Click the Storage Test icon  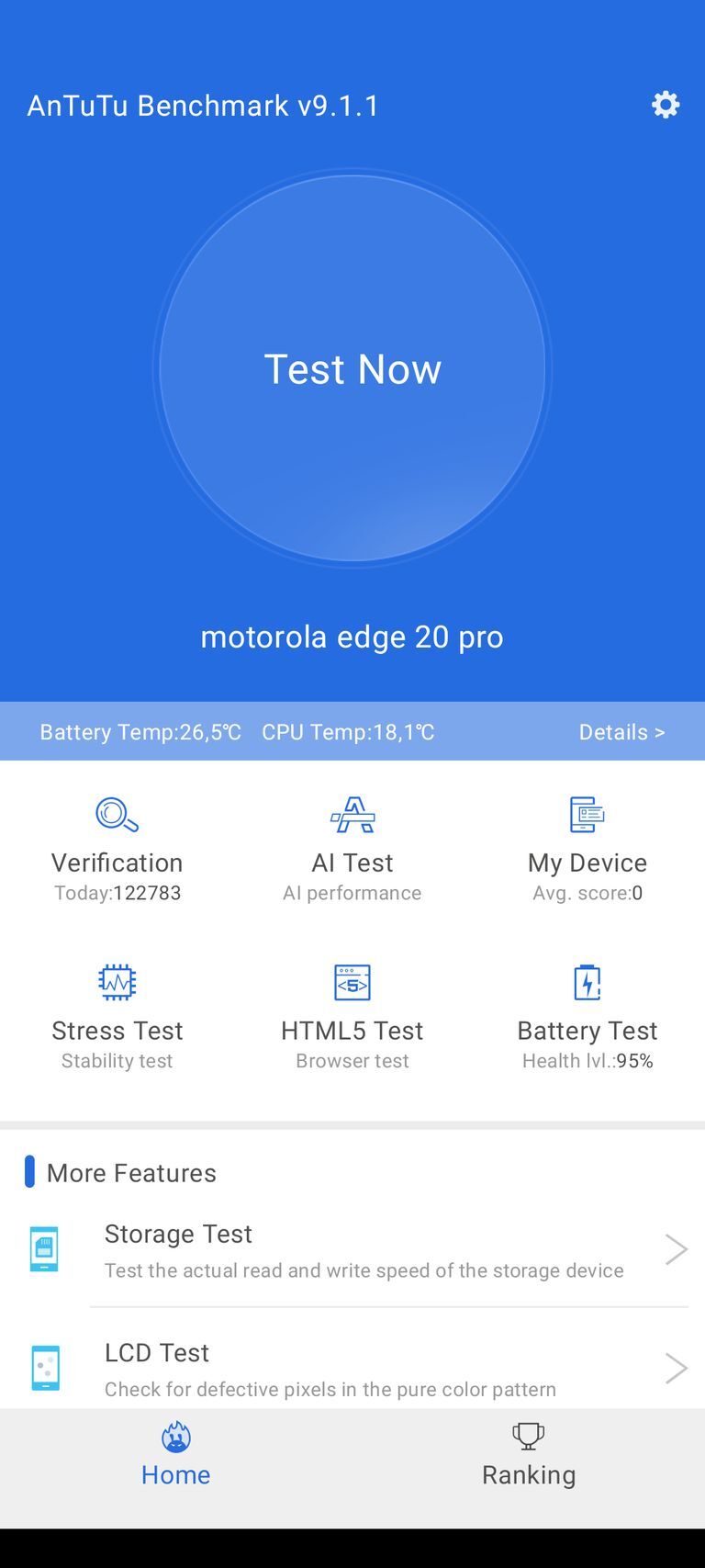(x=44, y=1249)
